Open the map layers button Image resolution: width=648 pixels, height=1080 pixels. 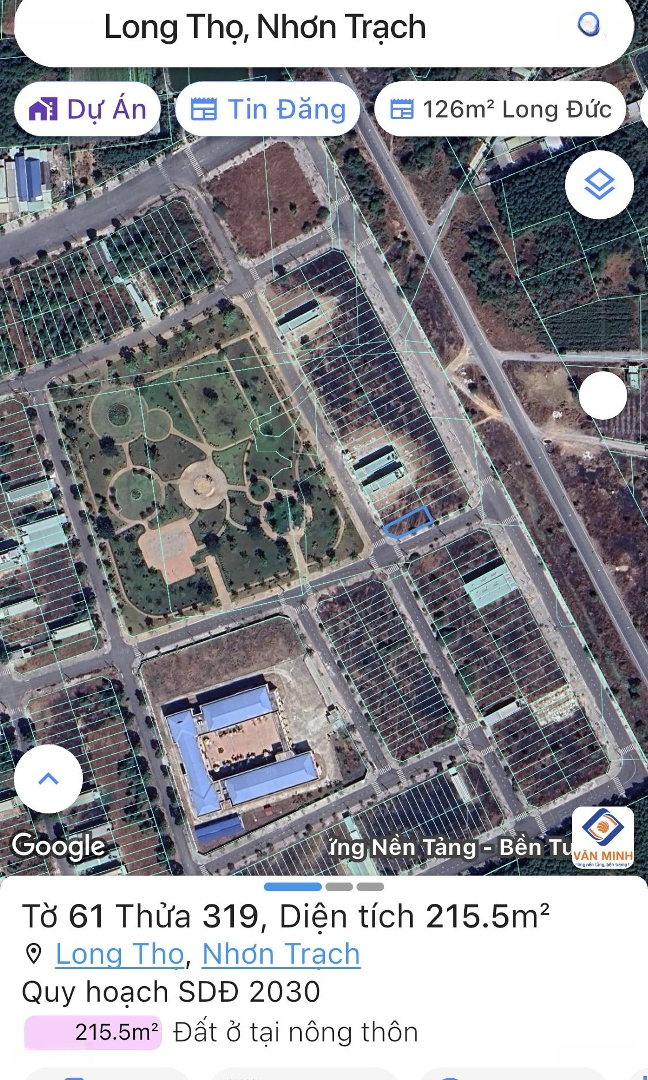click(599, 185)
